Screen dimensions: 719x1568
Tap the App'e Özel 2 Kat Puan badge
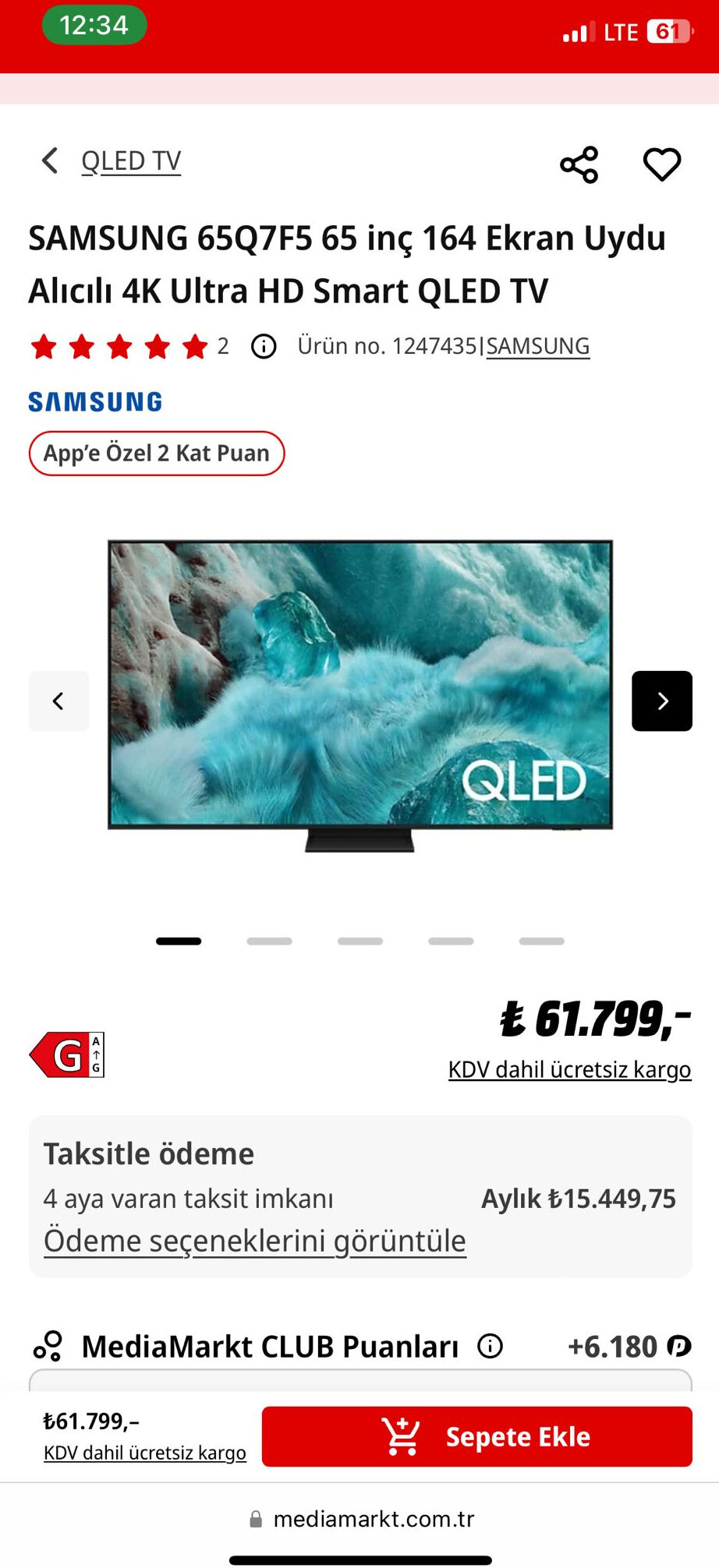click(x=157, y=454)
